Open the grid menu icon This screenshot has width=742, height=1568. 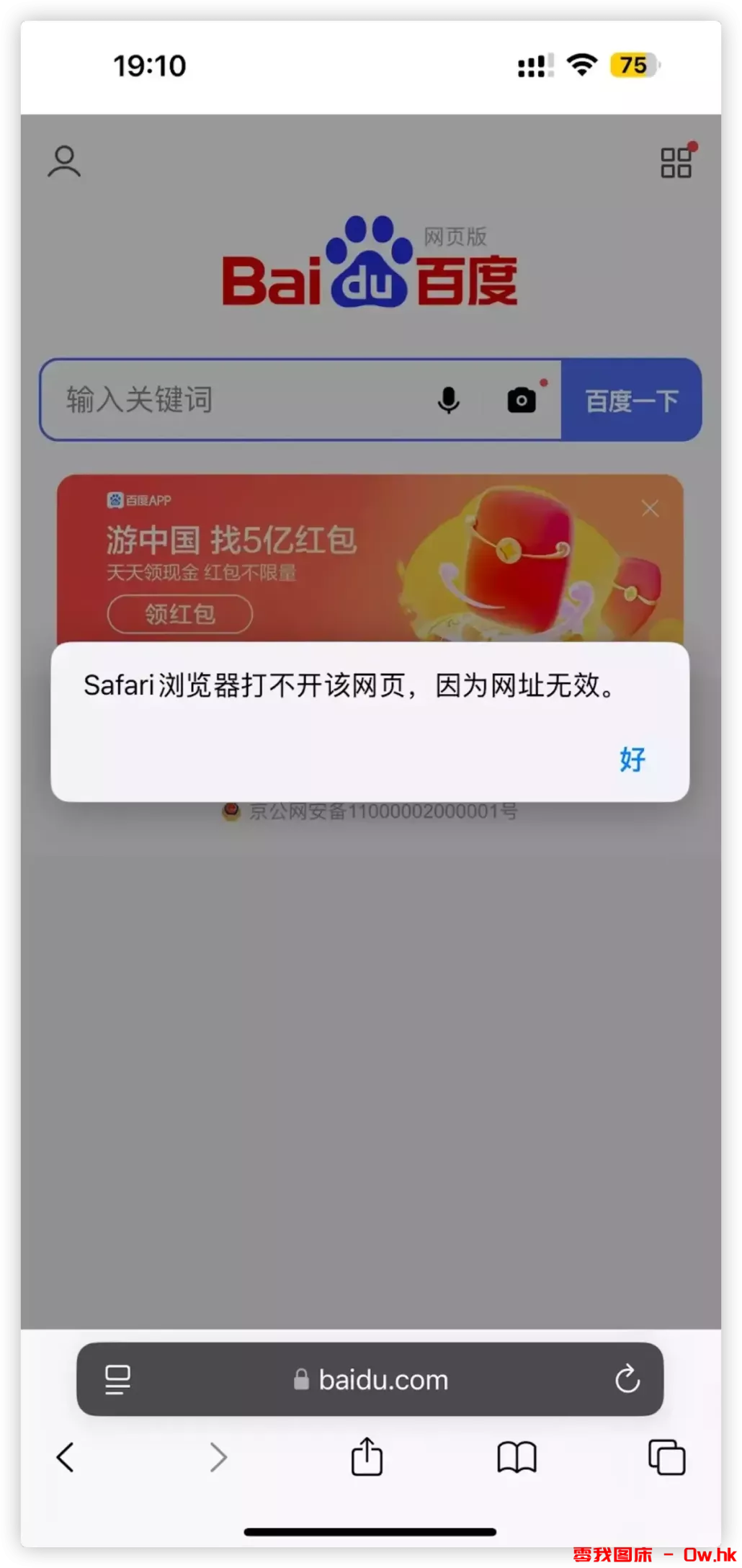676,161
